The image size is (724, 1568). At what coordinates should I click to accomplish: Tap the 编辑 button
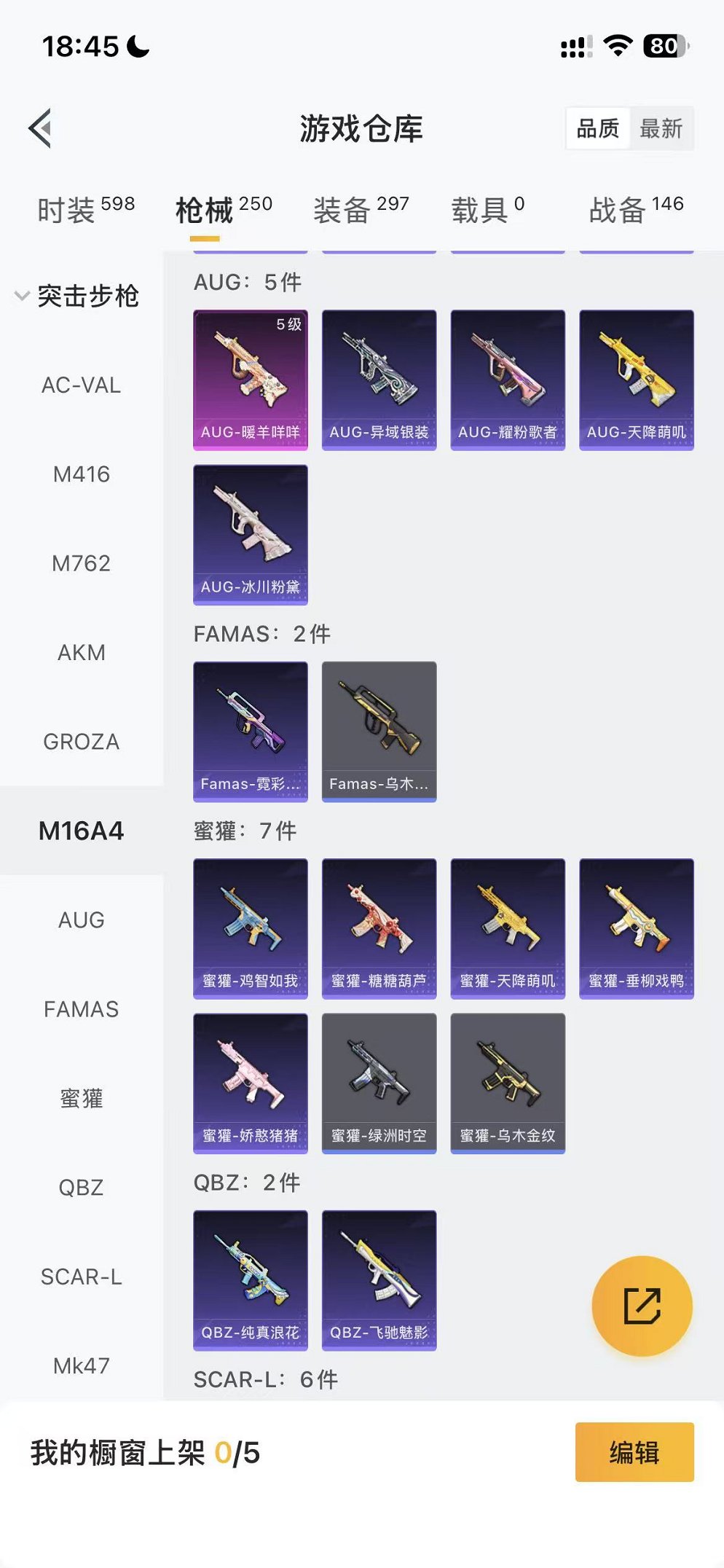tap(634, 1452)
